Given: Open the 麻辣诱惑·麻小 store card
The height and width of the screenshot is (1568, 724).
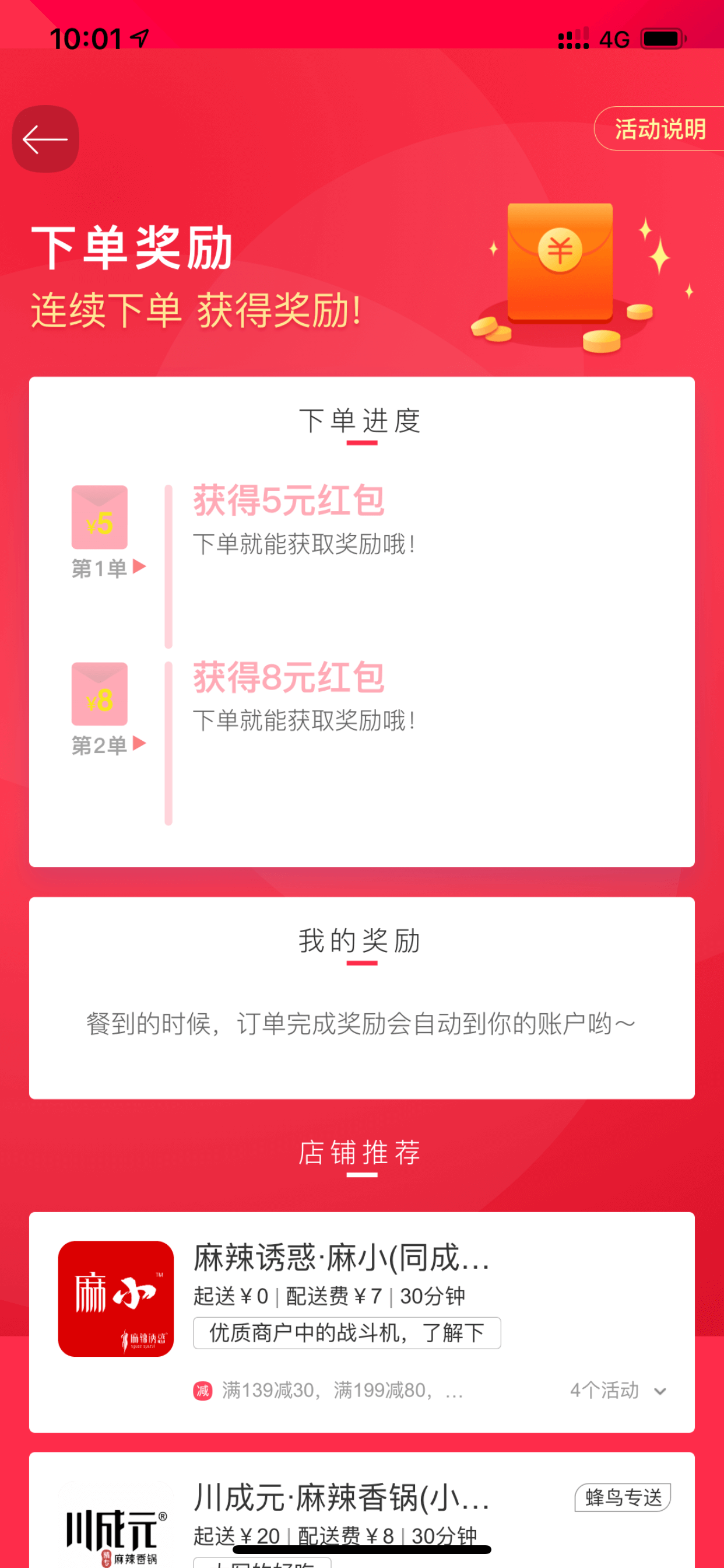Looking at the screenshot, I should [x=362, y=1322].
